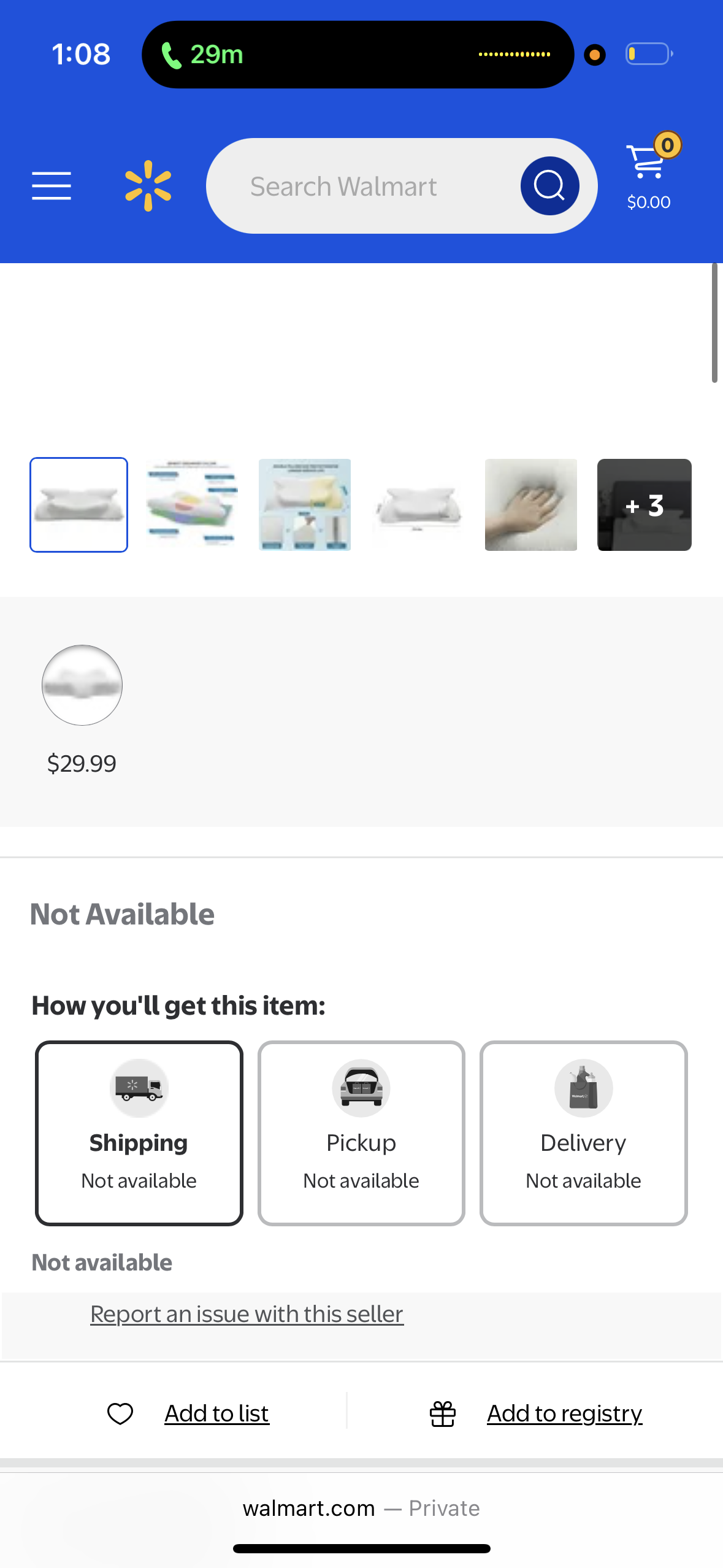Add this item to a registry
The image size is (723, 1568).
click(x=564, y=1413)
